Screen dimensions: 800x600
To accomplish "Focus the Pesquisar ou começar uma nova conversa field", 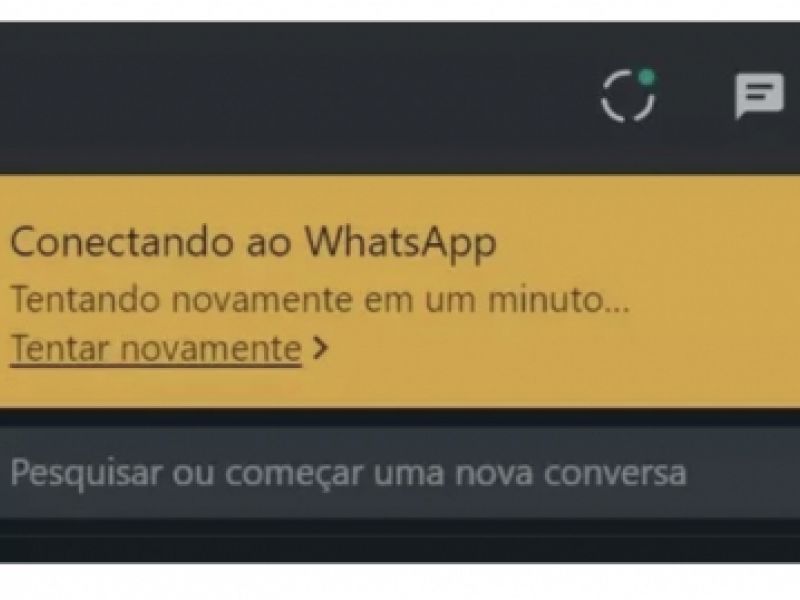I will (x=348, y=472).
